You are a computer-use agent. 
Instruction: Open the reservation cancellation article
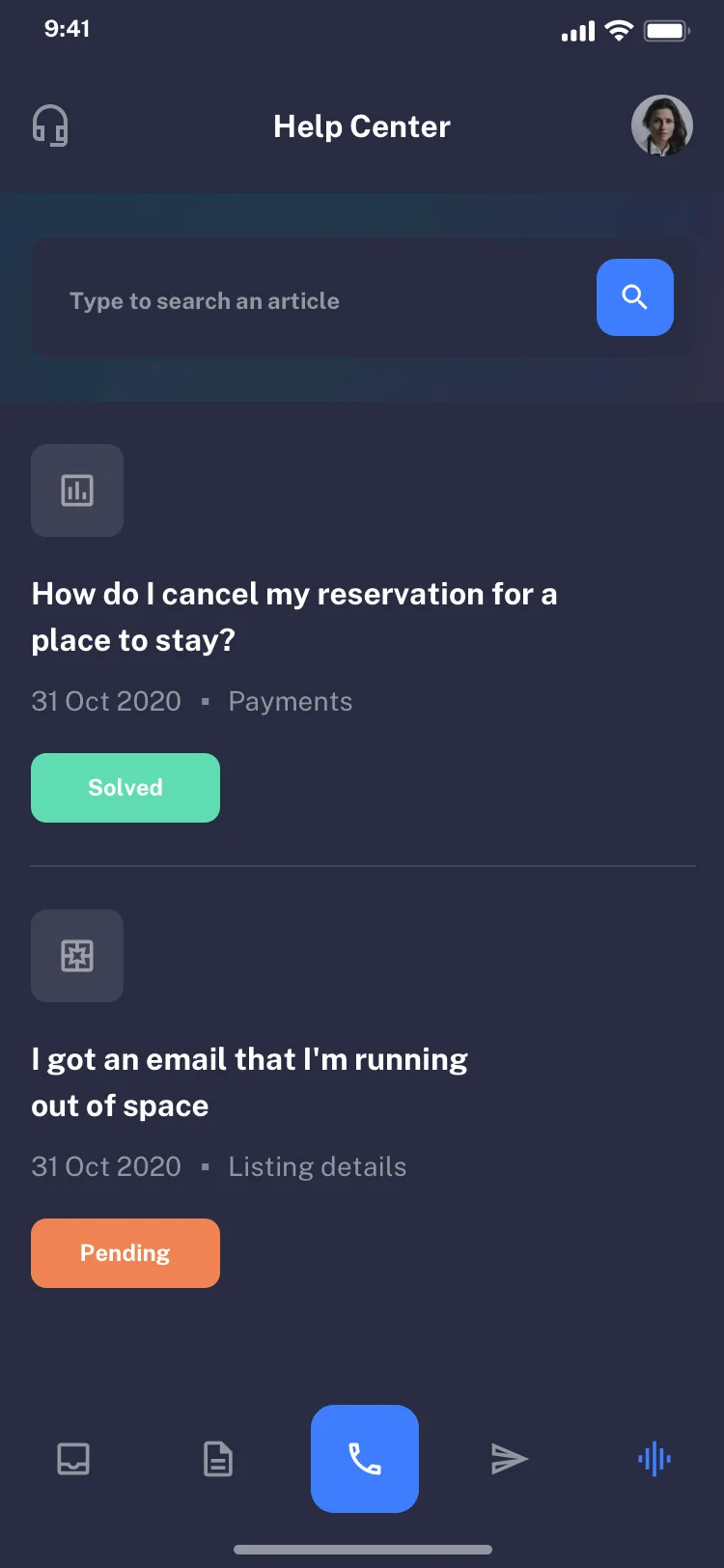pyautogui.click(x=294, y=617)
